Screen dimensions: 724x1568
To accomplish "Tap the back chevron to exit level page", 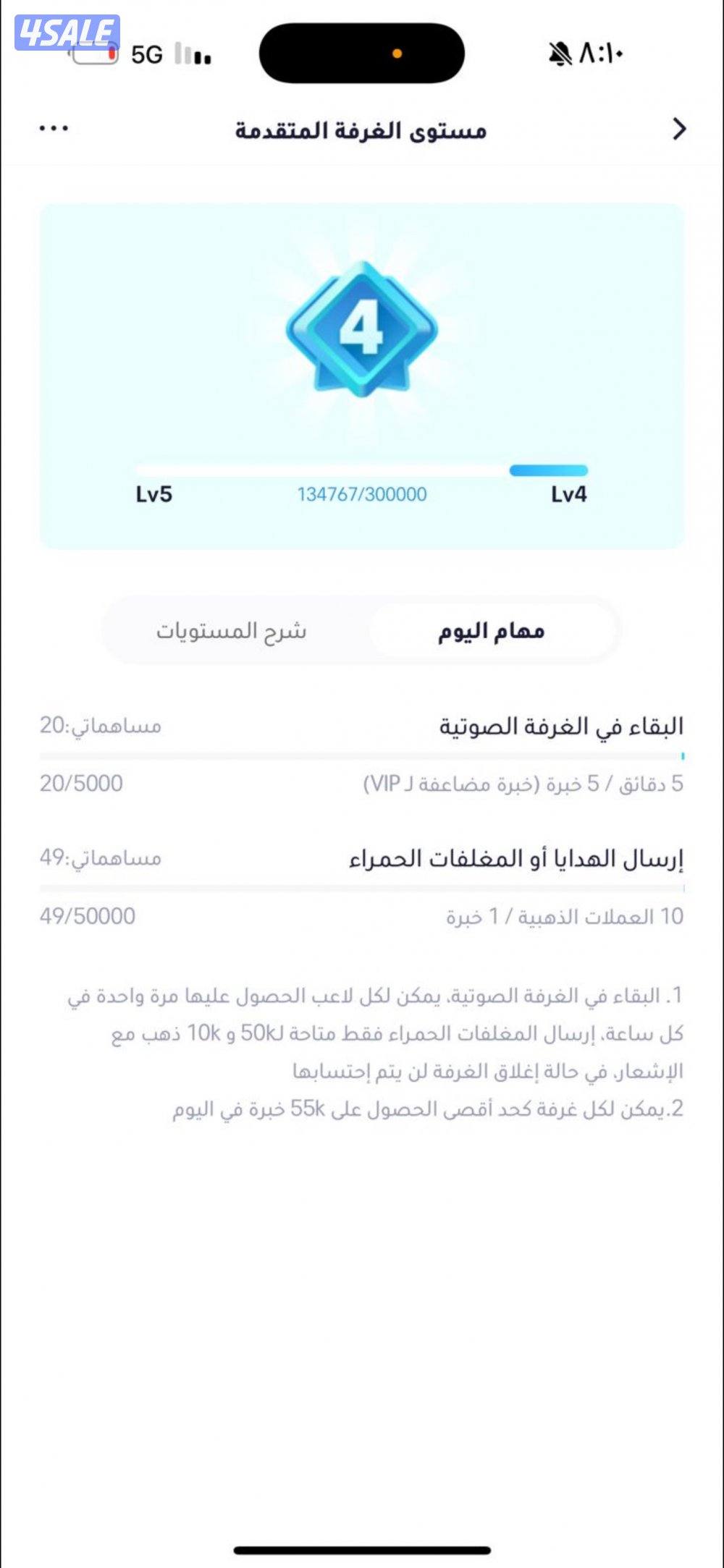I will (678, 130).
